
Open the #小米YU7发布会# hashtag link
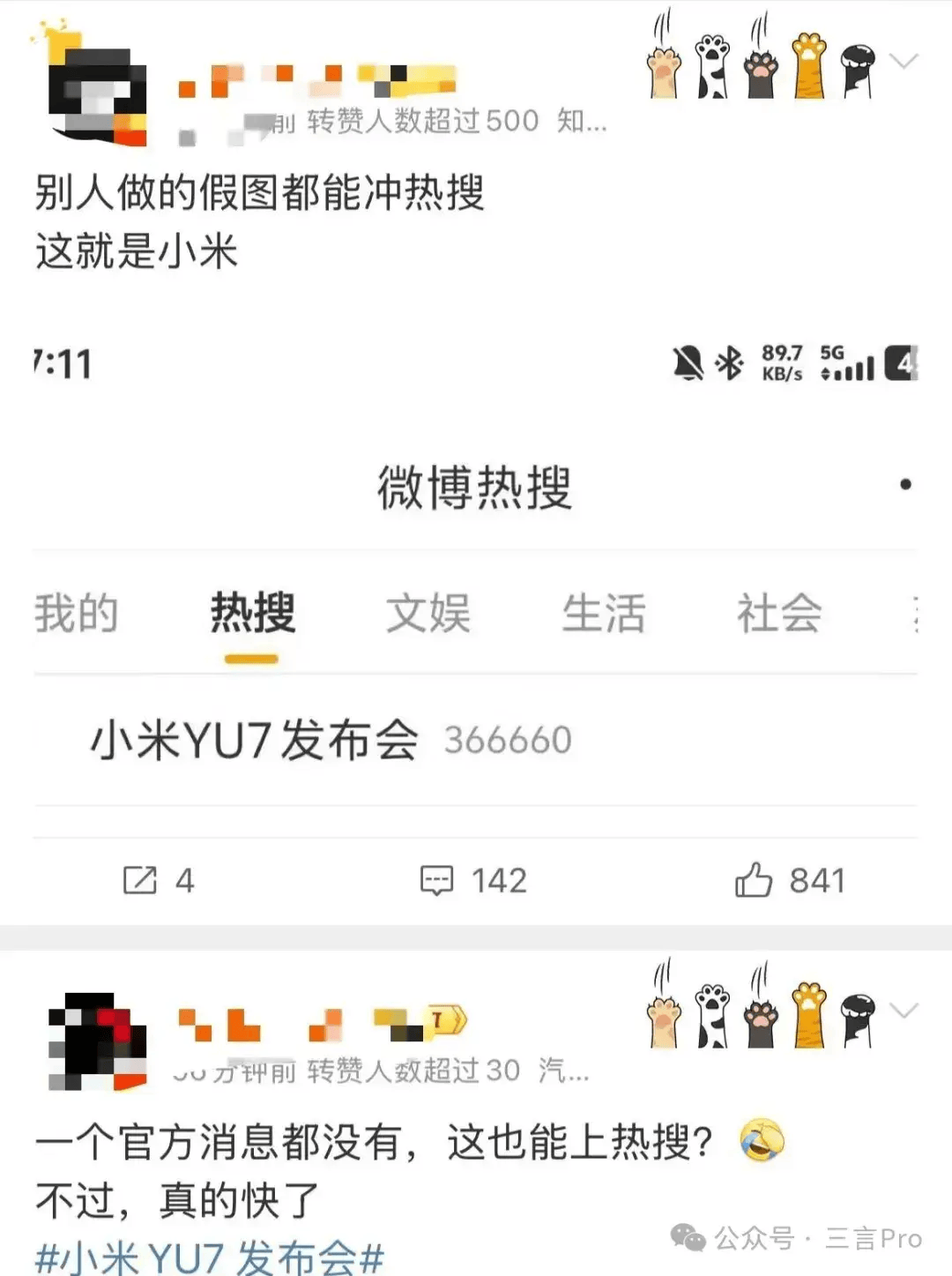tap(210, 1257)
